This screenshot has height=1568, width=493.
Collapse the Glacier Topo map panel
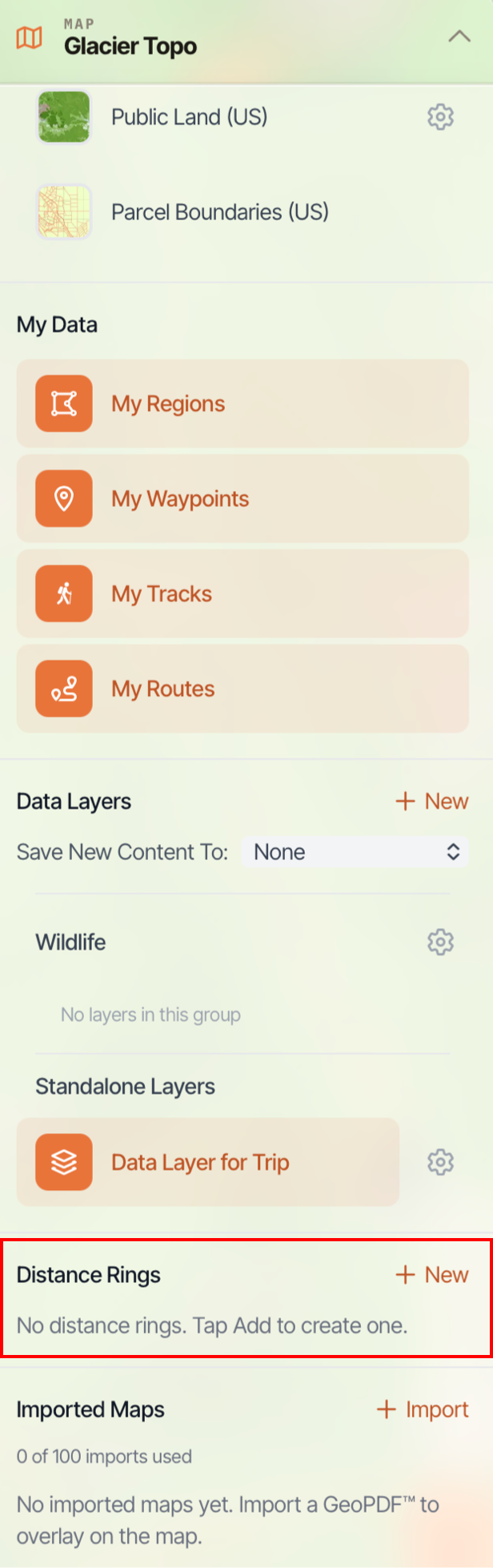pyautogui.click(x=459, y=38)
